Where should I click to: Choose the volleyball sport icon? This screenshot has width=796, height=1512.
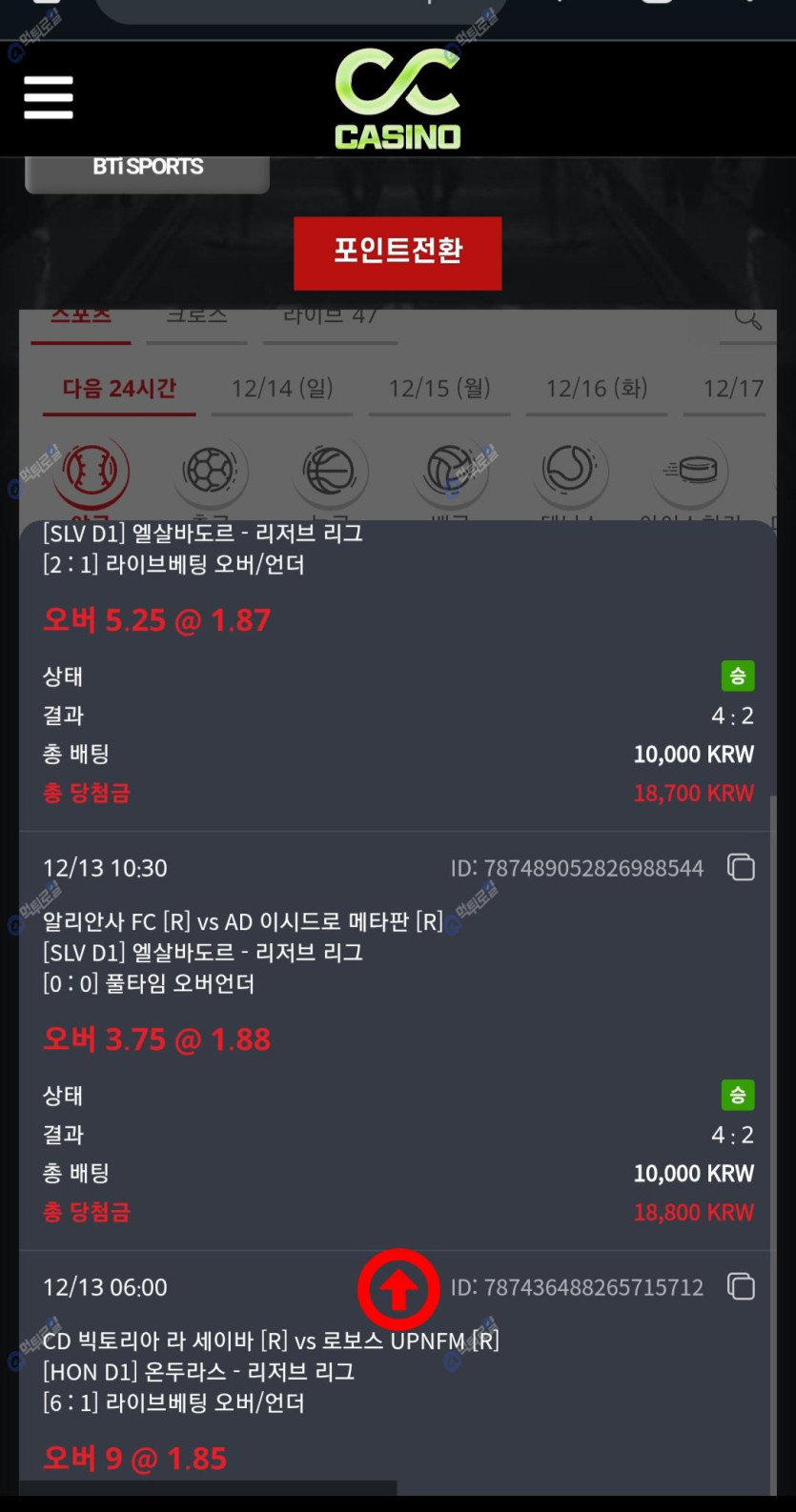point(449,471)
